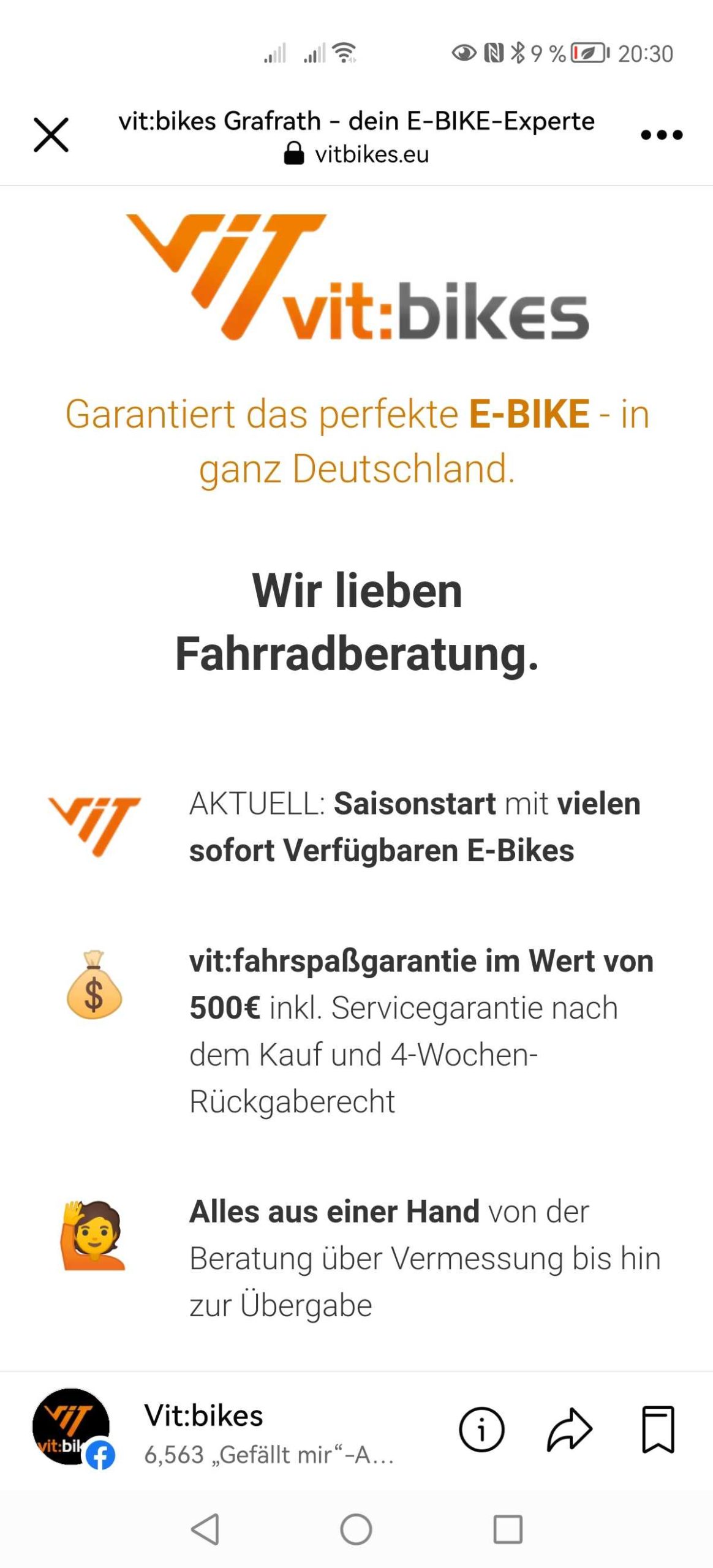
Task: Show page info via the info icon
Action: point(481,1430)
